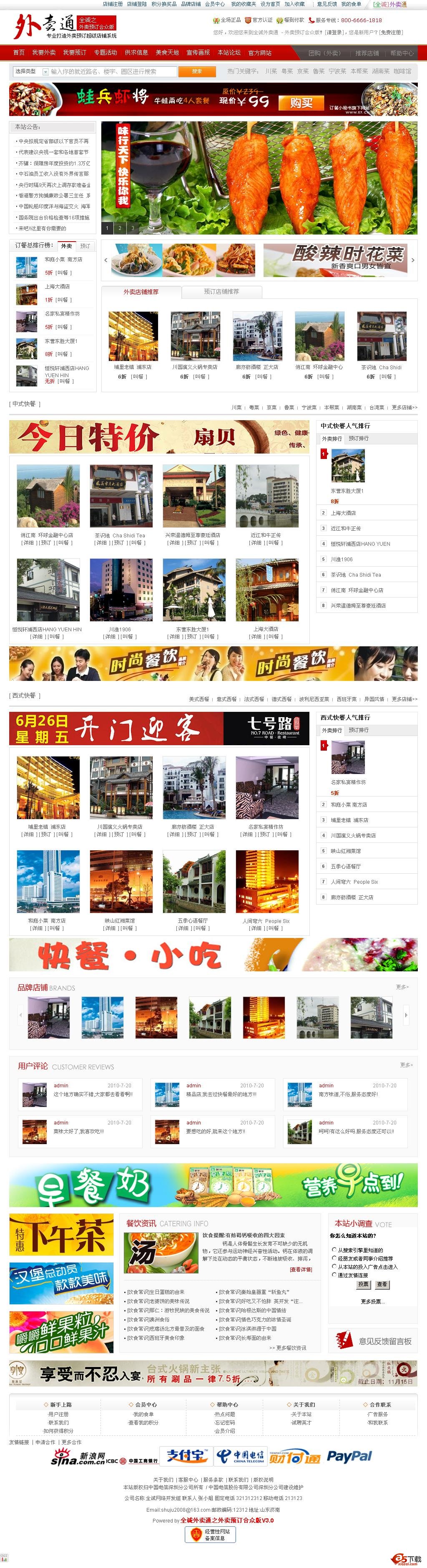427x1568 pixels.
Task: Switch ranking list to the 预订 tab
Action: [x=85, y=246]
